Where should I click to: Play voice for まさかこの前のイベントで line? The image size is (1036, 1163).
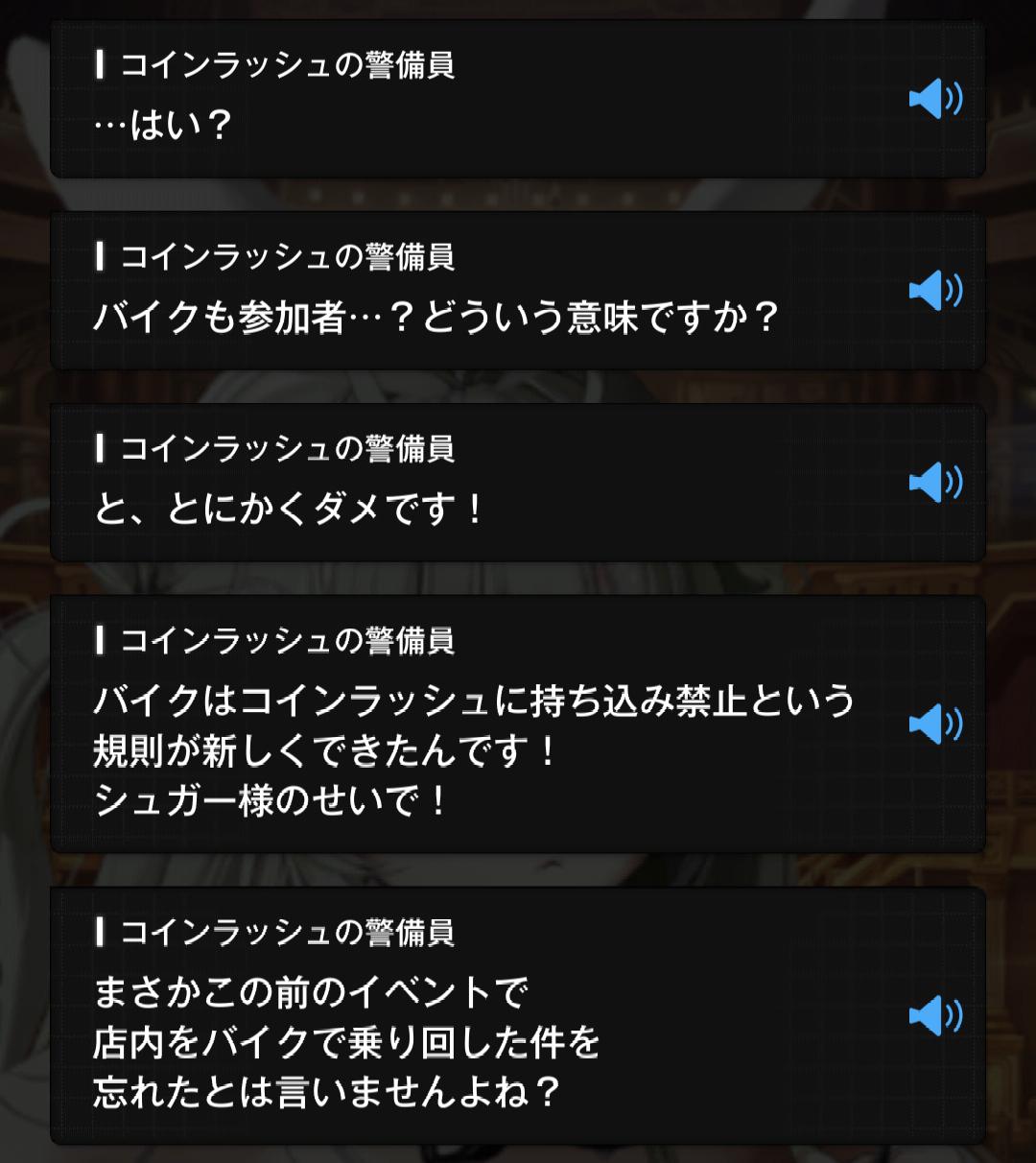click(x=935, y=1016)
